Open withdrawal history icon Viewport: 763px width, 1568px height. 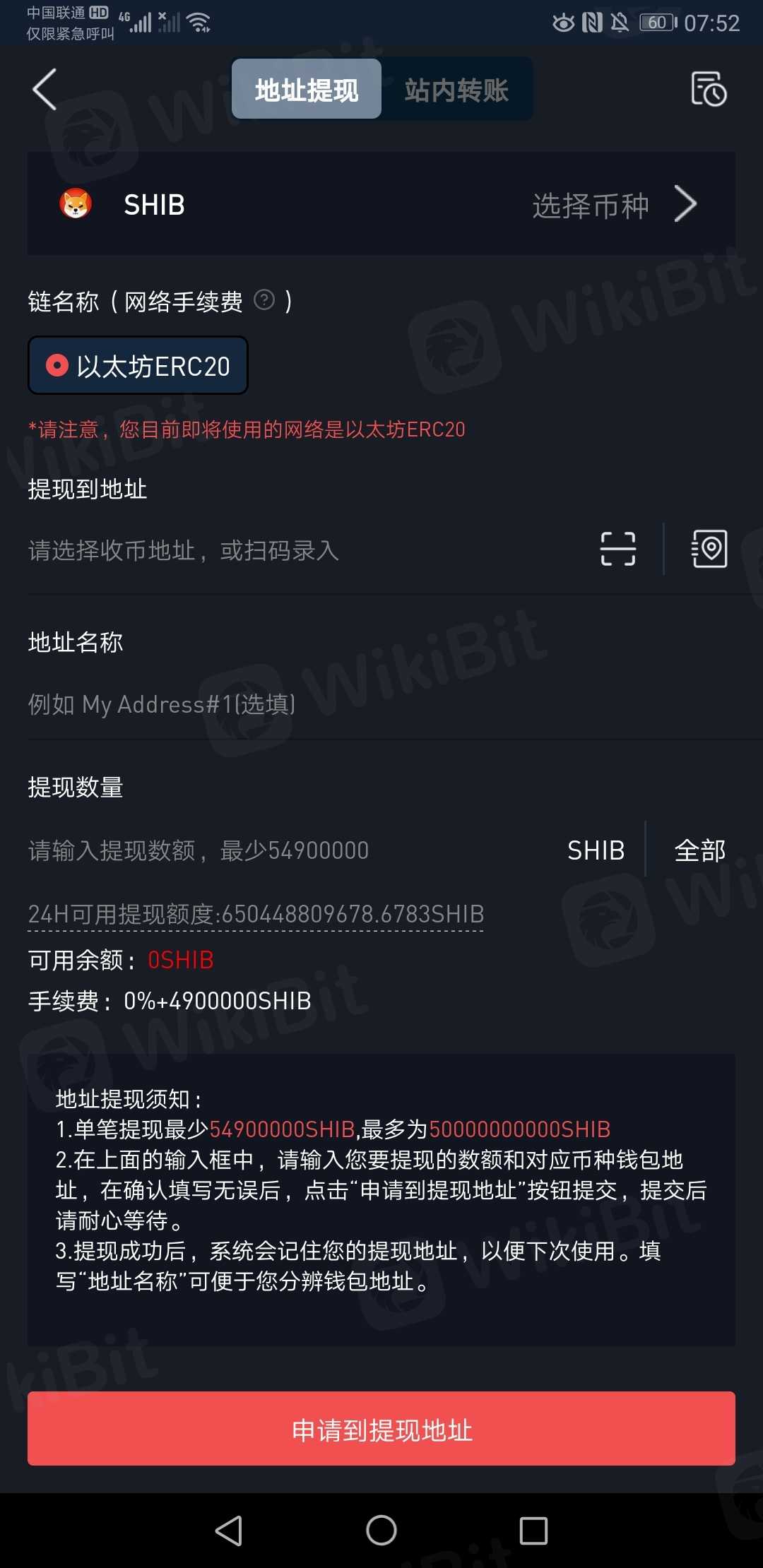coord(708,90)
